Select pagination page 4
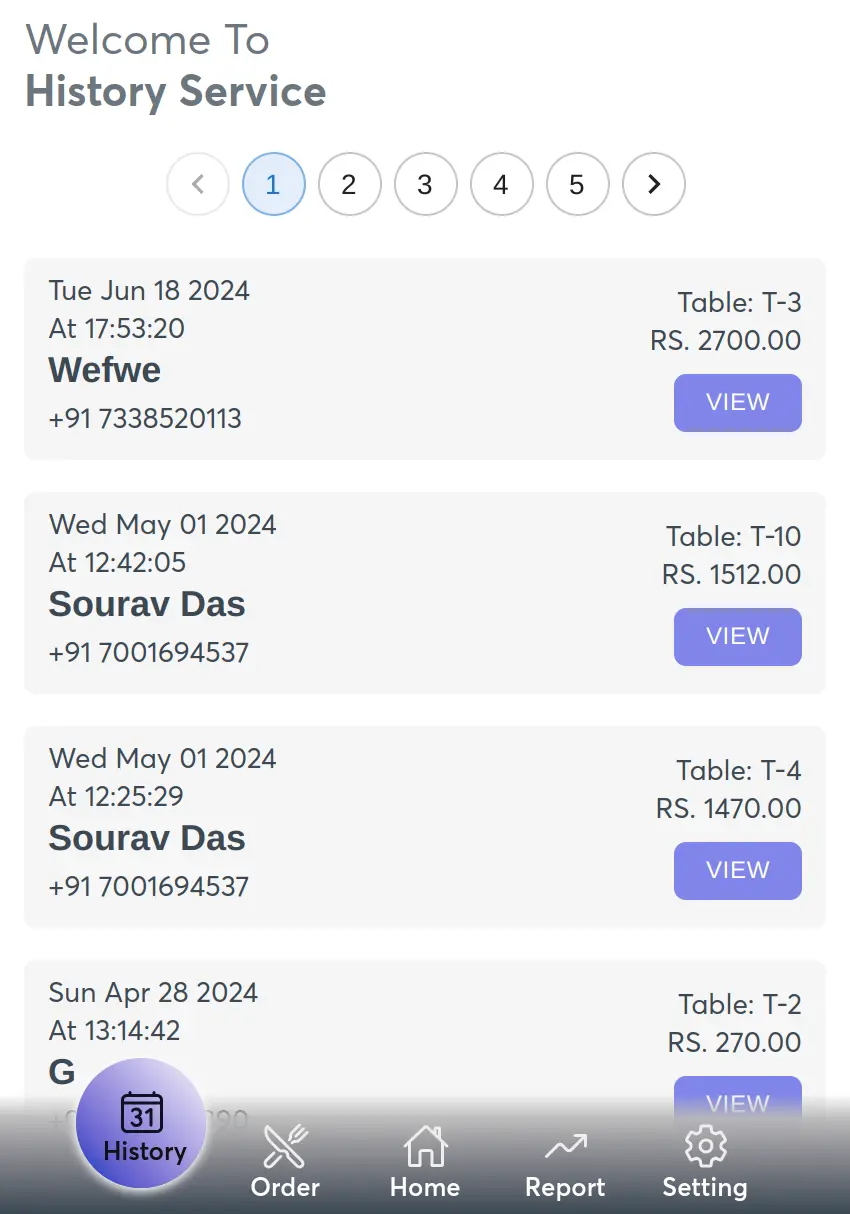The width and height of the screenshot is (850, 1214). click(x=501, y=184)
